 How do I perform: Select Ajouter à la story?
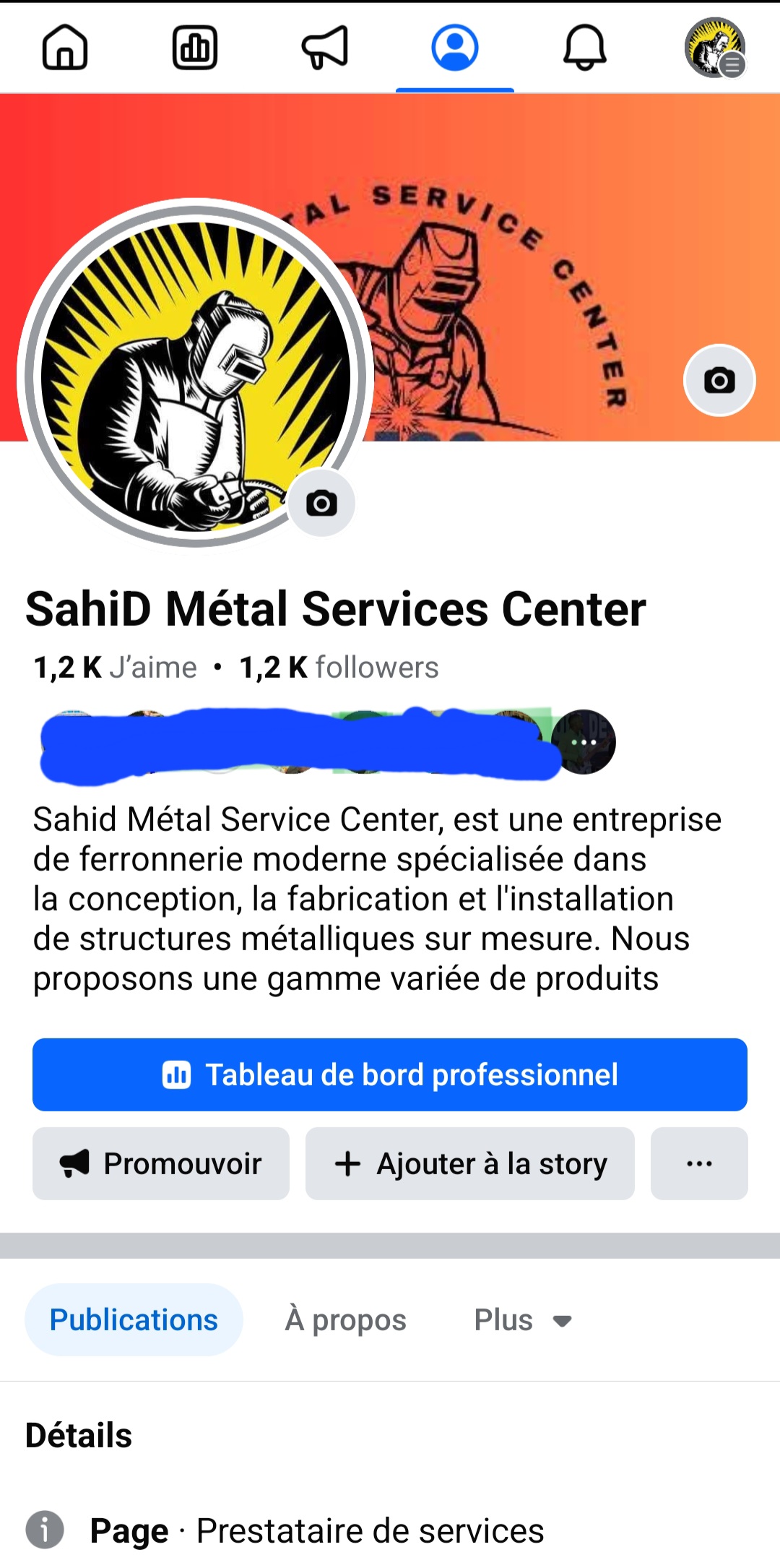[x=469, y=1163]
